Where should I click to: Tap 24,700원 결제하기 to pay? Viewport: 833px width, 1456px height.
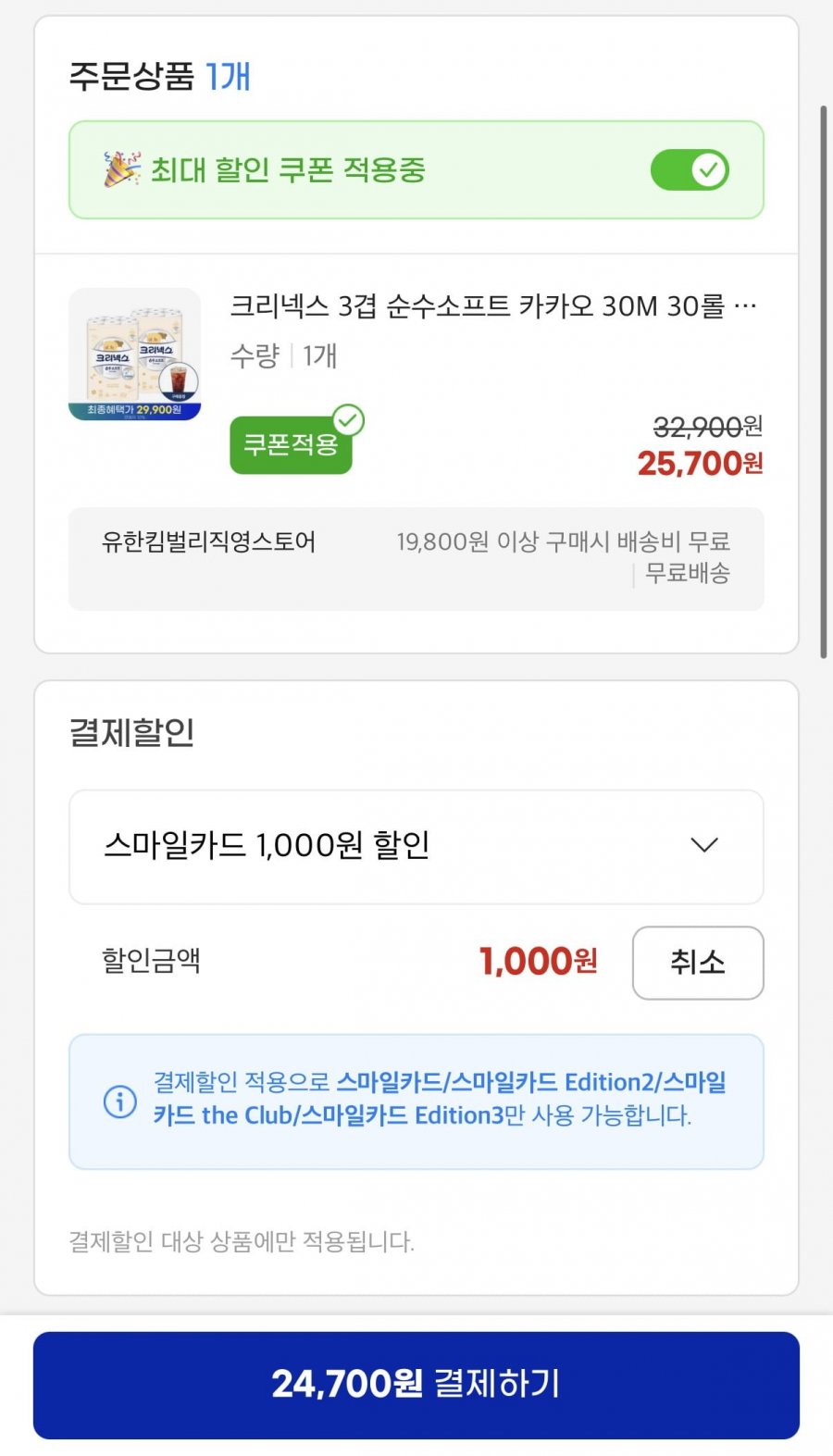[x=416, y=1385]
